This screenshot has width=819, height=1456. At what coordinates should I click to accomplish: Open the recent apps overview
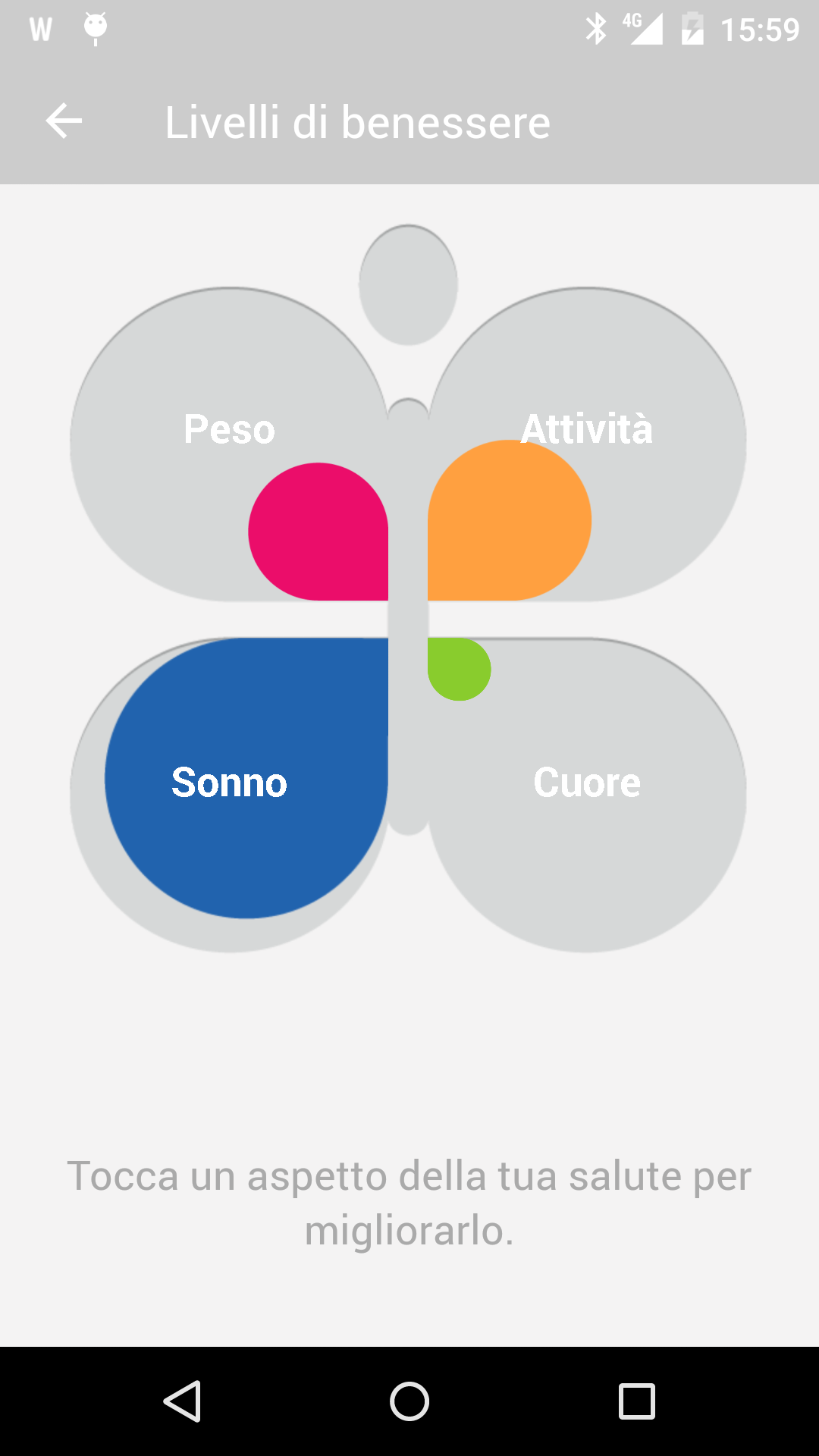(637, 1401)
